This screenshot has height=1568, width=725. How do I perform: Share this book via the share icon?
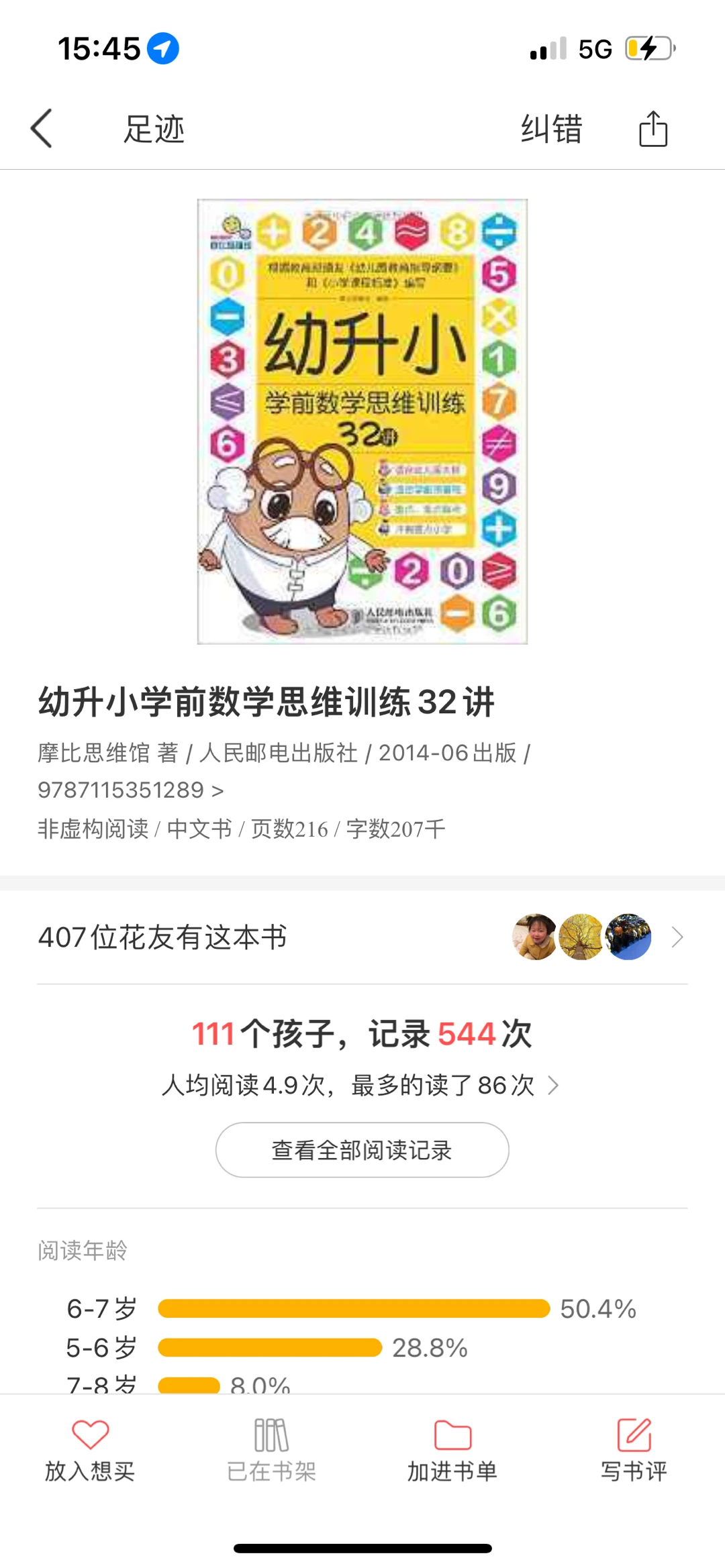tap(652, 128)
